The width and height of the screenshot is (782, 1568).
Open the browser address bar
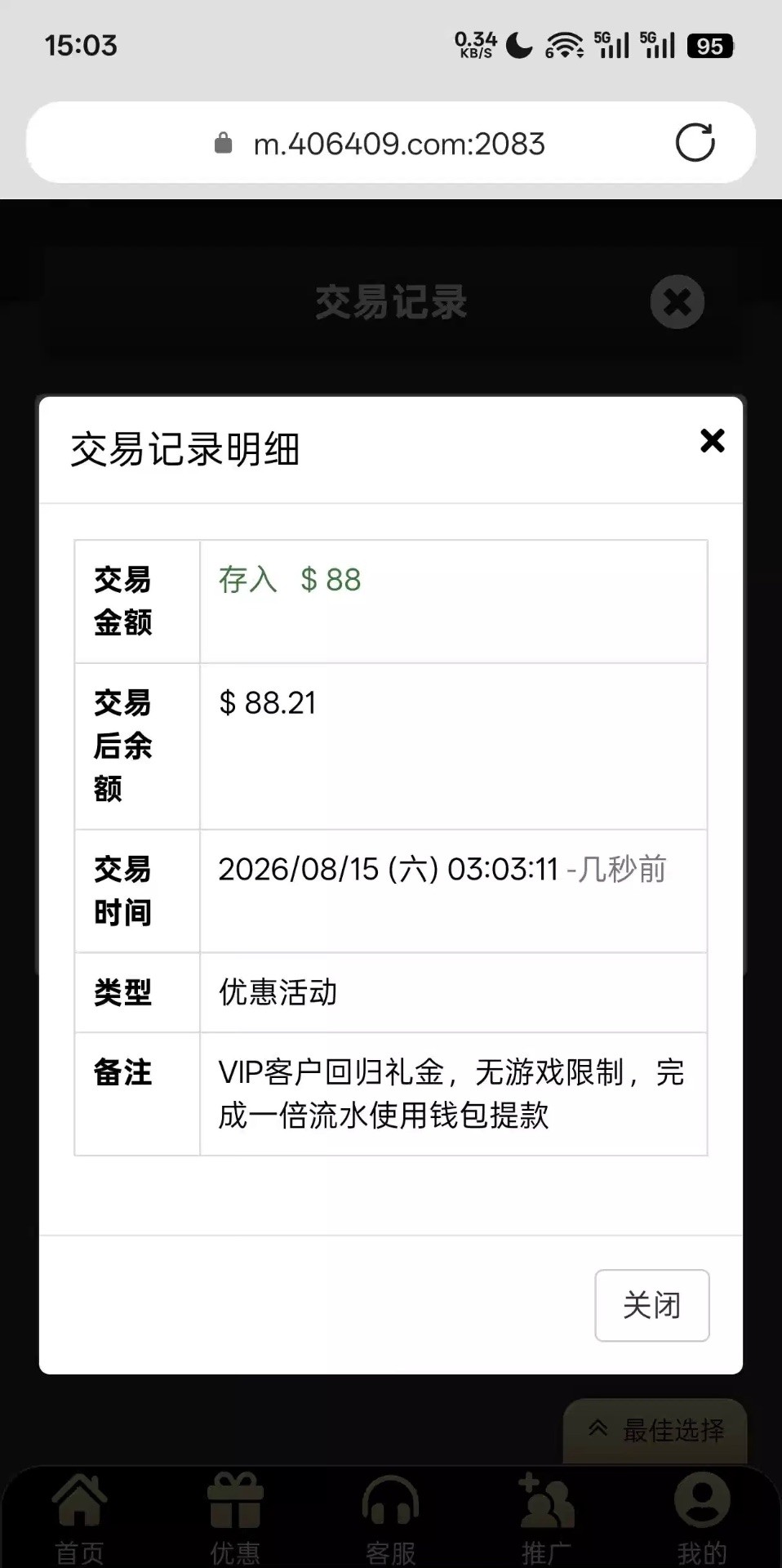pos(391,143)
